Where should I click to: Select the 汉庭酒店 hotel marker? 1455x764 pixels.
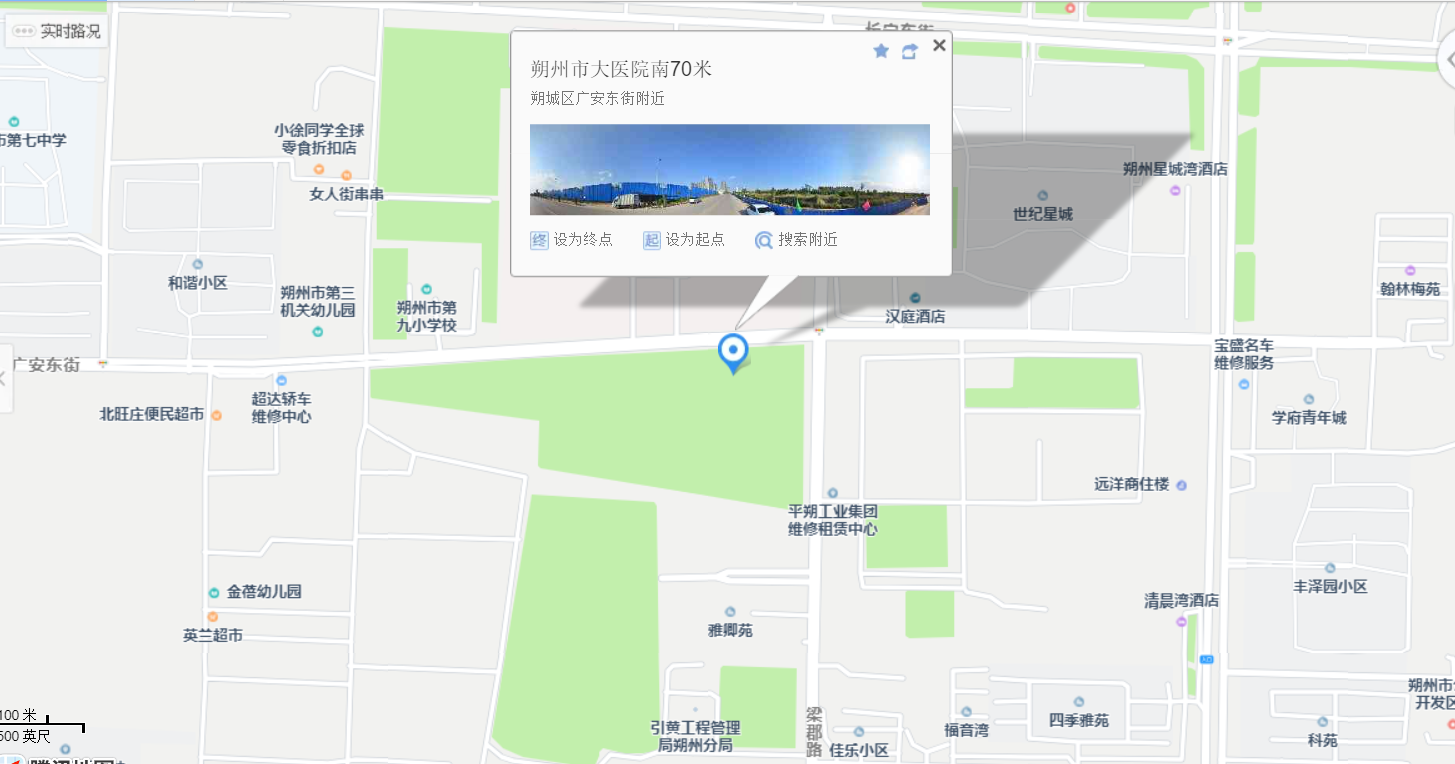pos(915,298)
